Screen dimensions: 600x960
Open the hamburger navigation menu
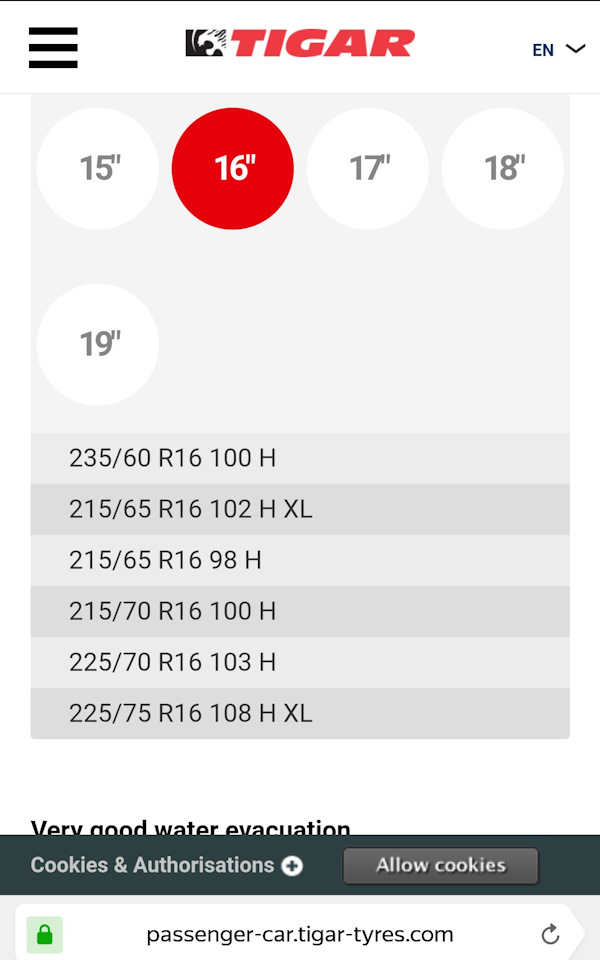click(x=53, y=47)
